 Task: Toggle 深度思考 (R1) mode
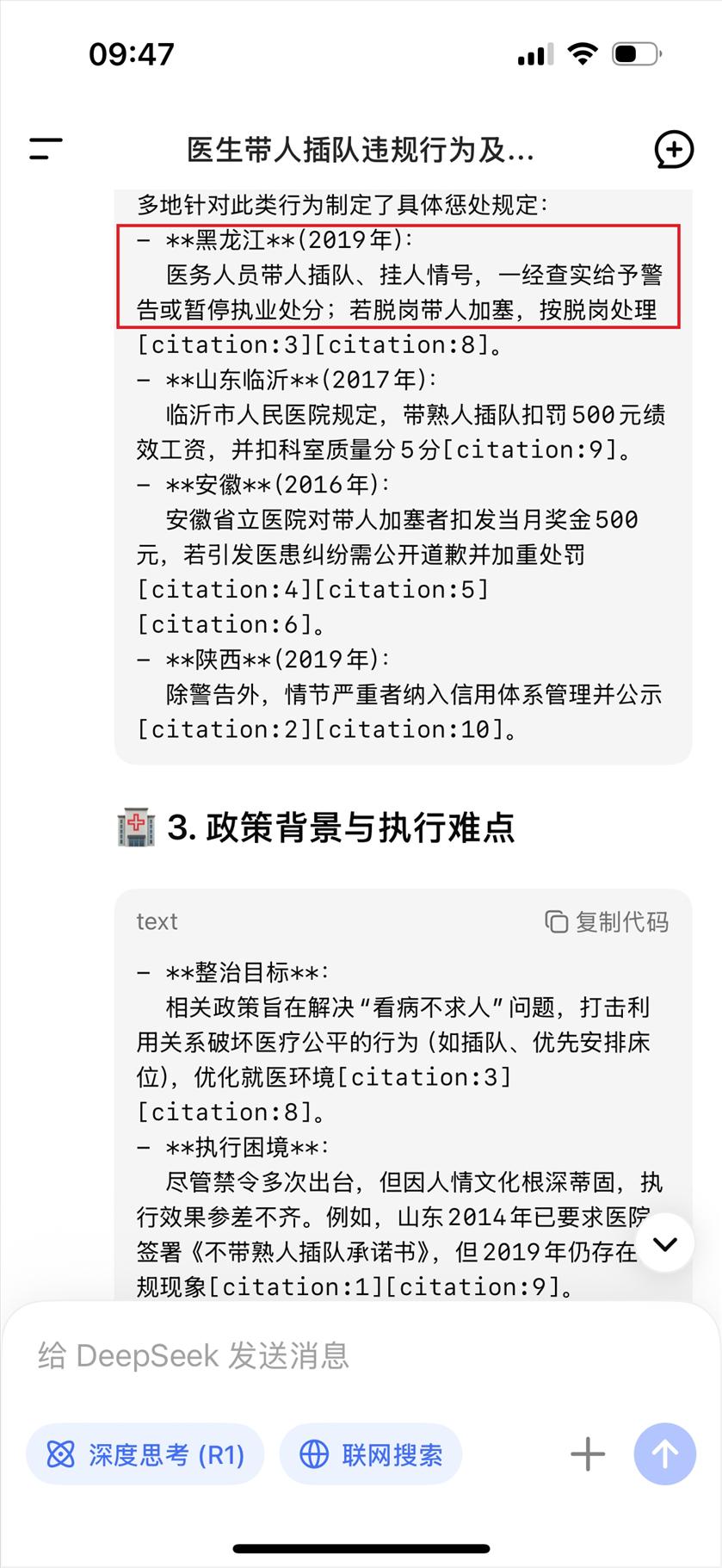145,1454
